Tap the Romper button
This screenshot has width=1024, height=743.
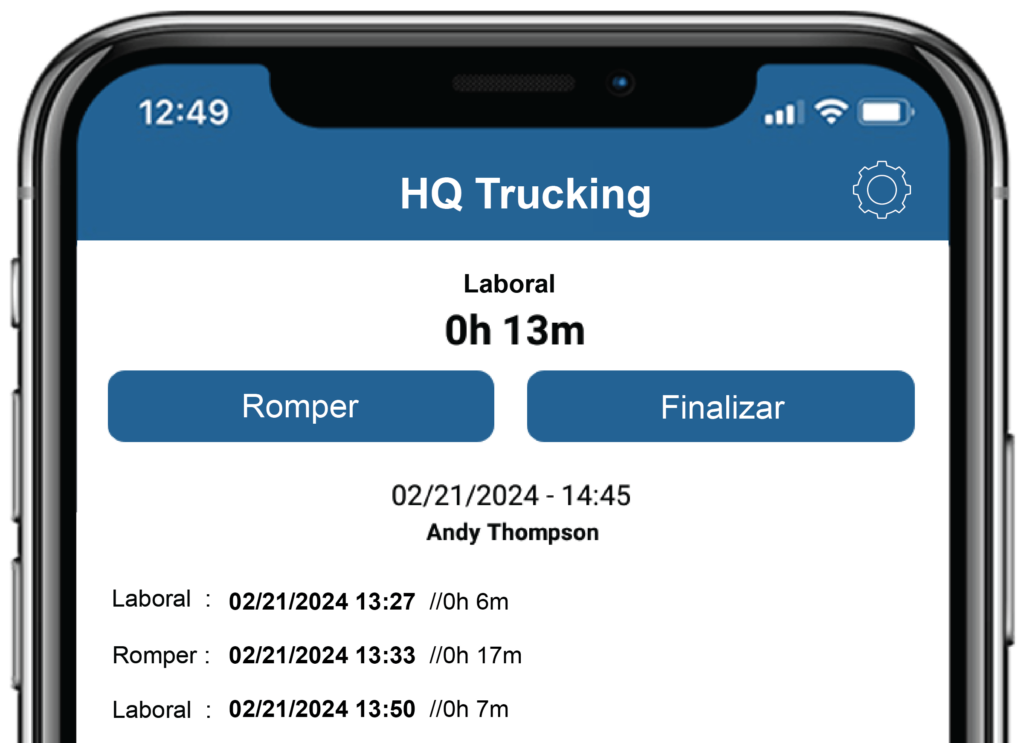301,406
